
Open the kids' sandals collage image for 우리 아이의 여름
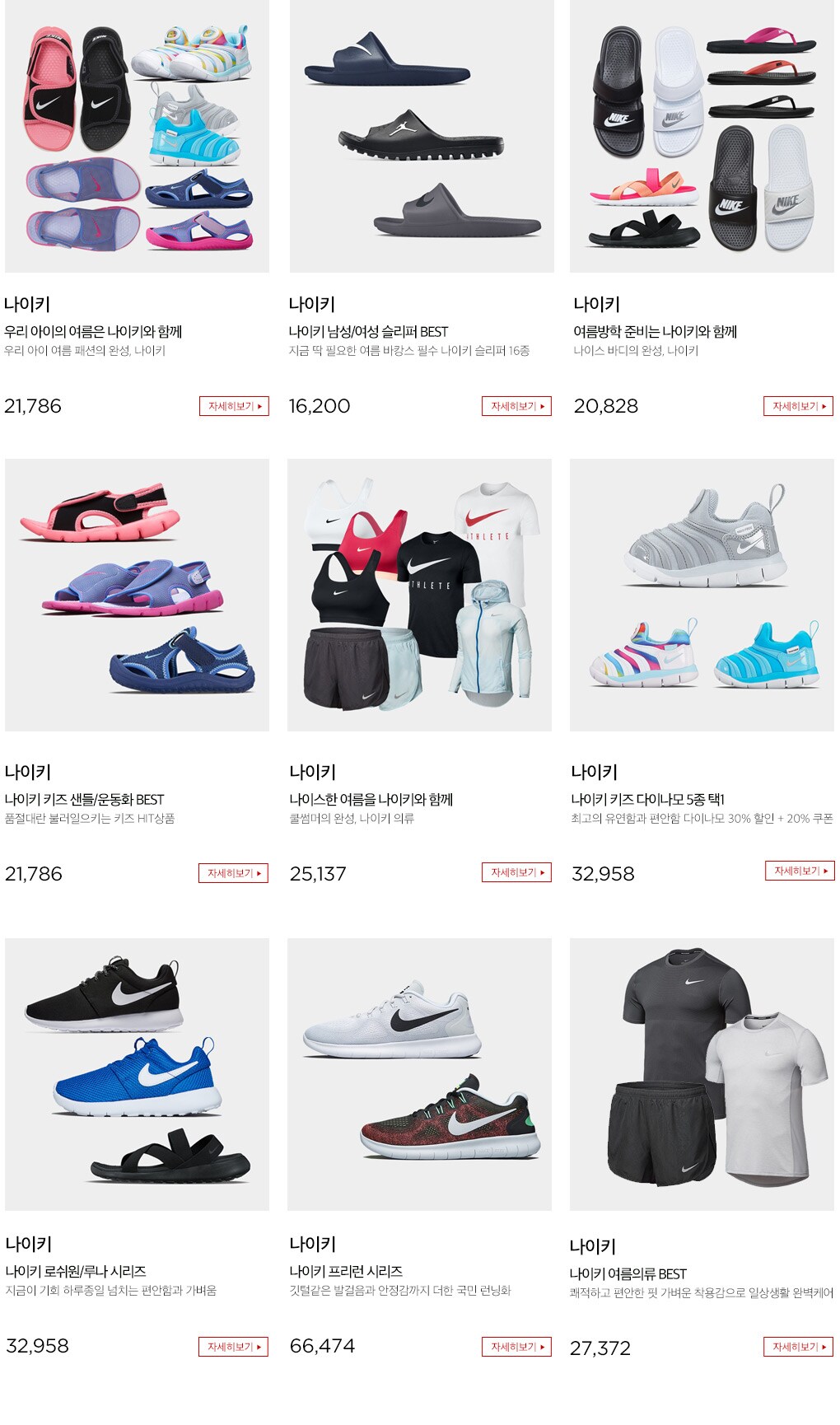[137, 136]
